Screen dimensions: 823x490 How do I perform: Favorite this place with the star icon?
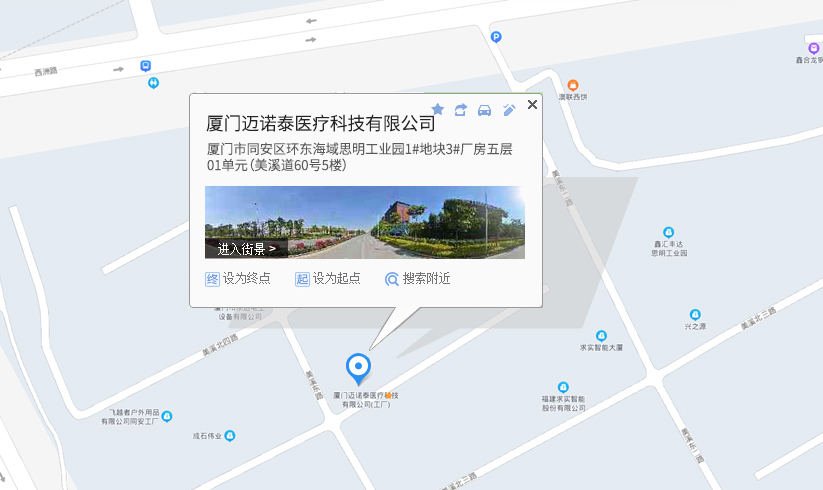[x=437, y=109]
